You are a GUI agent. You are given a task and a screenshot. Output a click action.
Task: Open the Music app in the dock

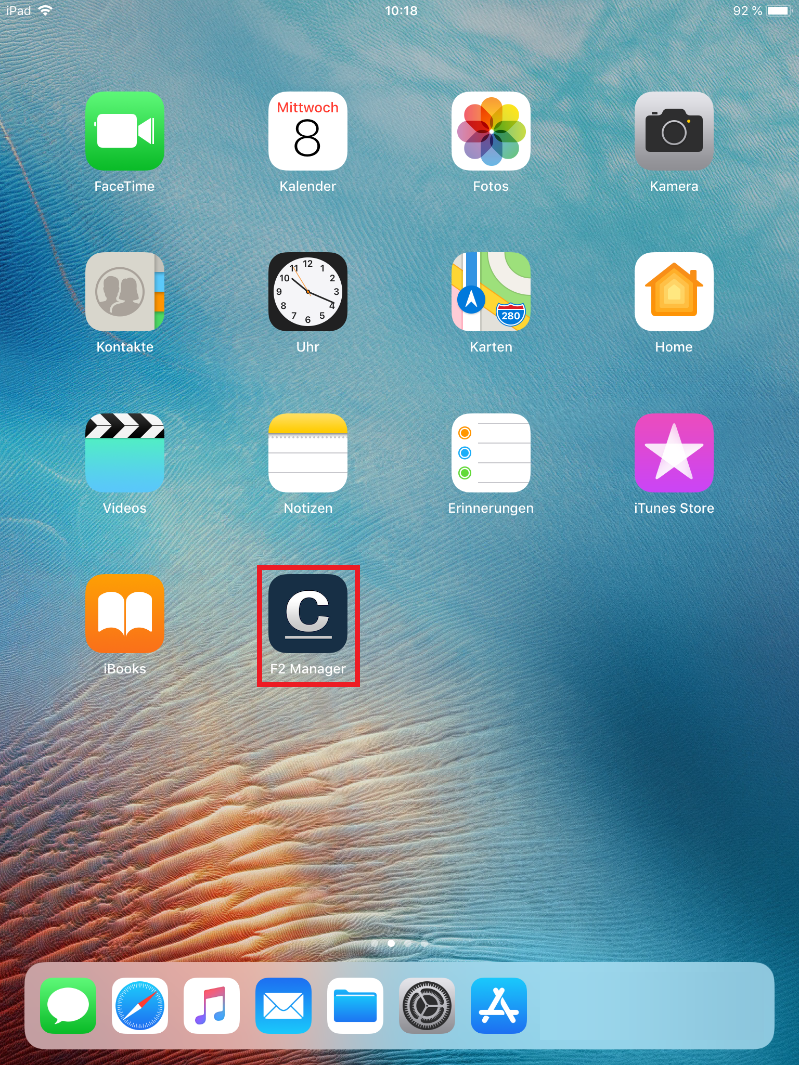[212, 1006]
